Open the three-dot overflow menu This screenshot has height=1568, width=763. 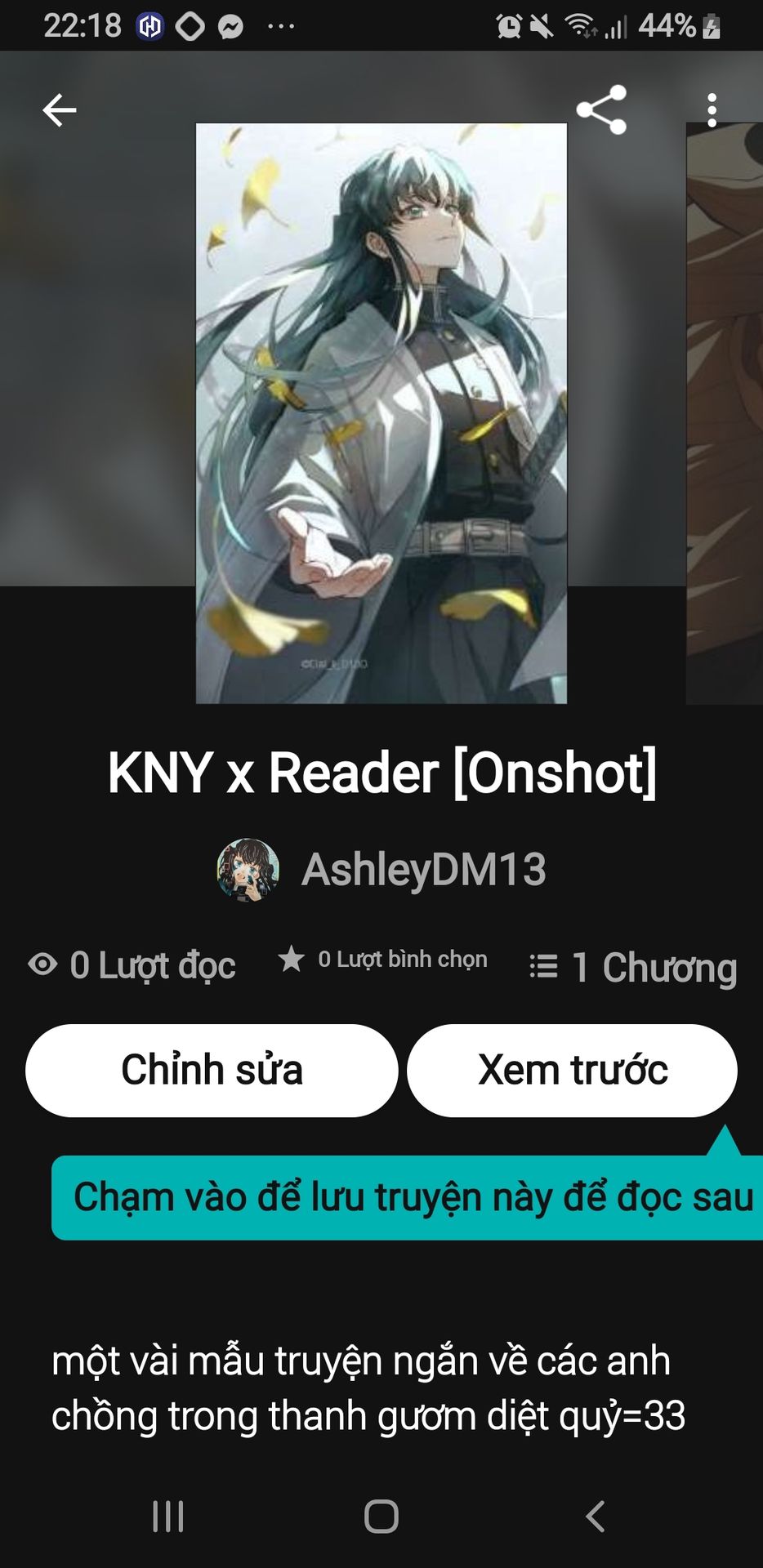(x=712, y=110)
